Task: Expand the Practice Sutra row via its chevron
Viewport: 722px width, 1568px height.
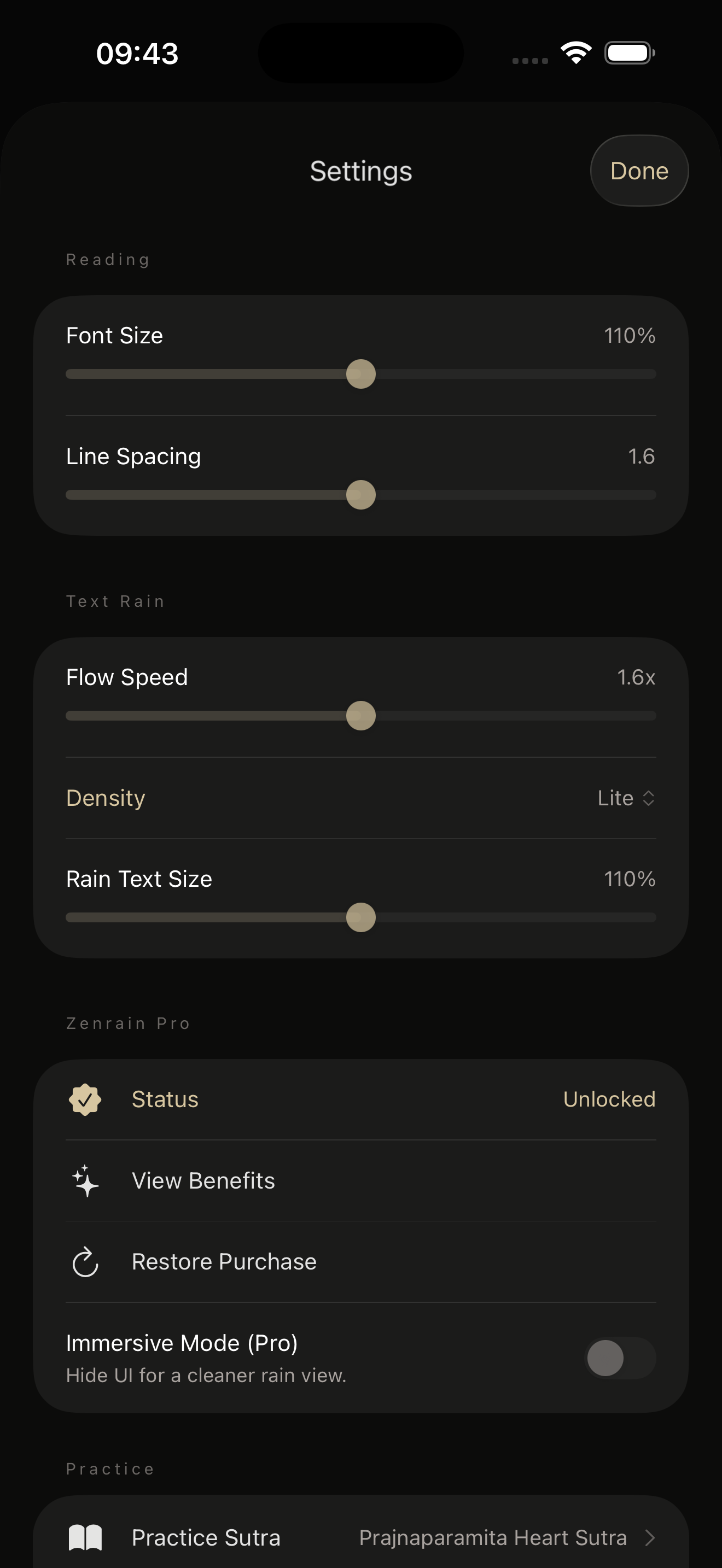Action: pyautogui.click(x=651, y=1537)
